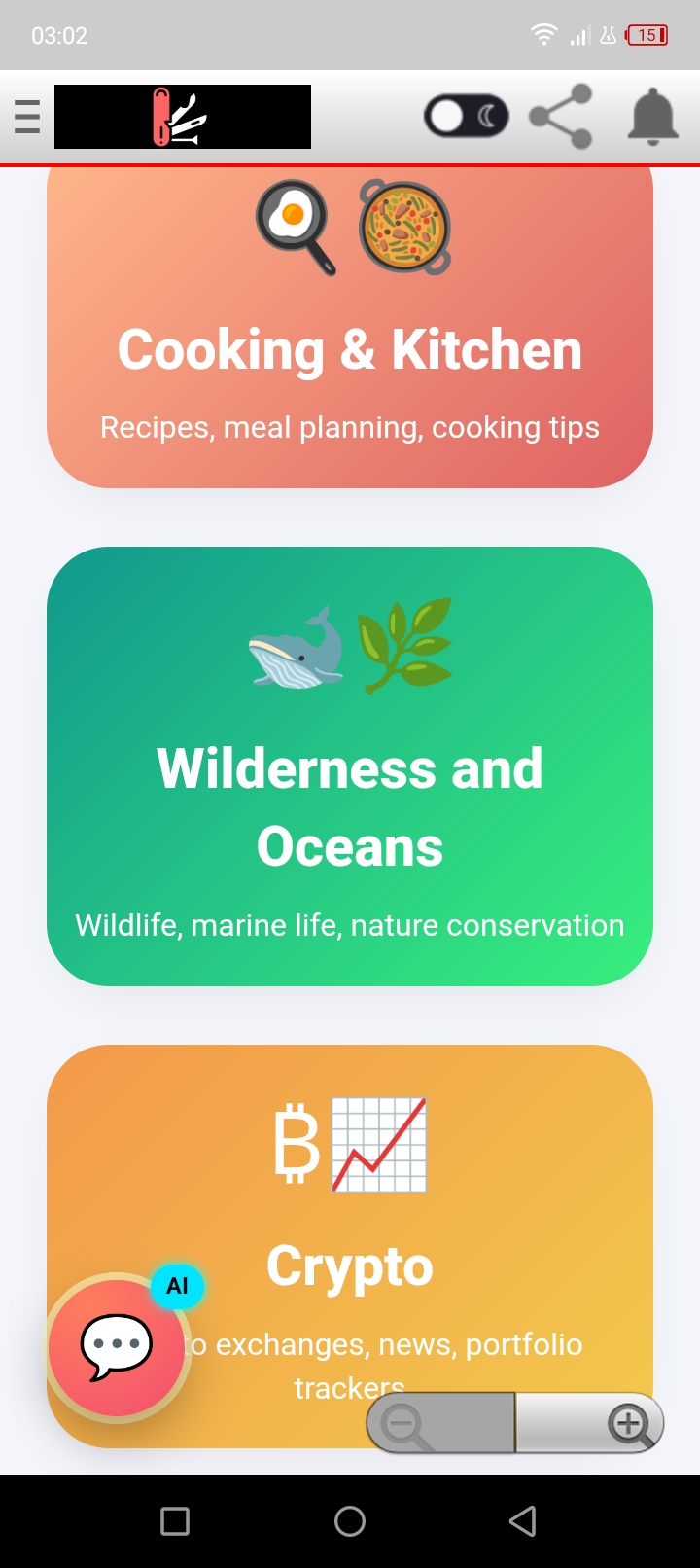Image resolution: width=700 pixels, height=1568 pixels.
Task: Open the notifications bell
Action: click(652, 117)
